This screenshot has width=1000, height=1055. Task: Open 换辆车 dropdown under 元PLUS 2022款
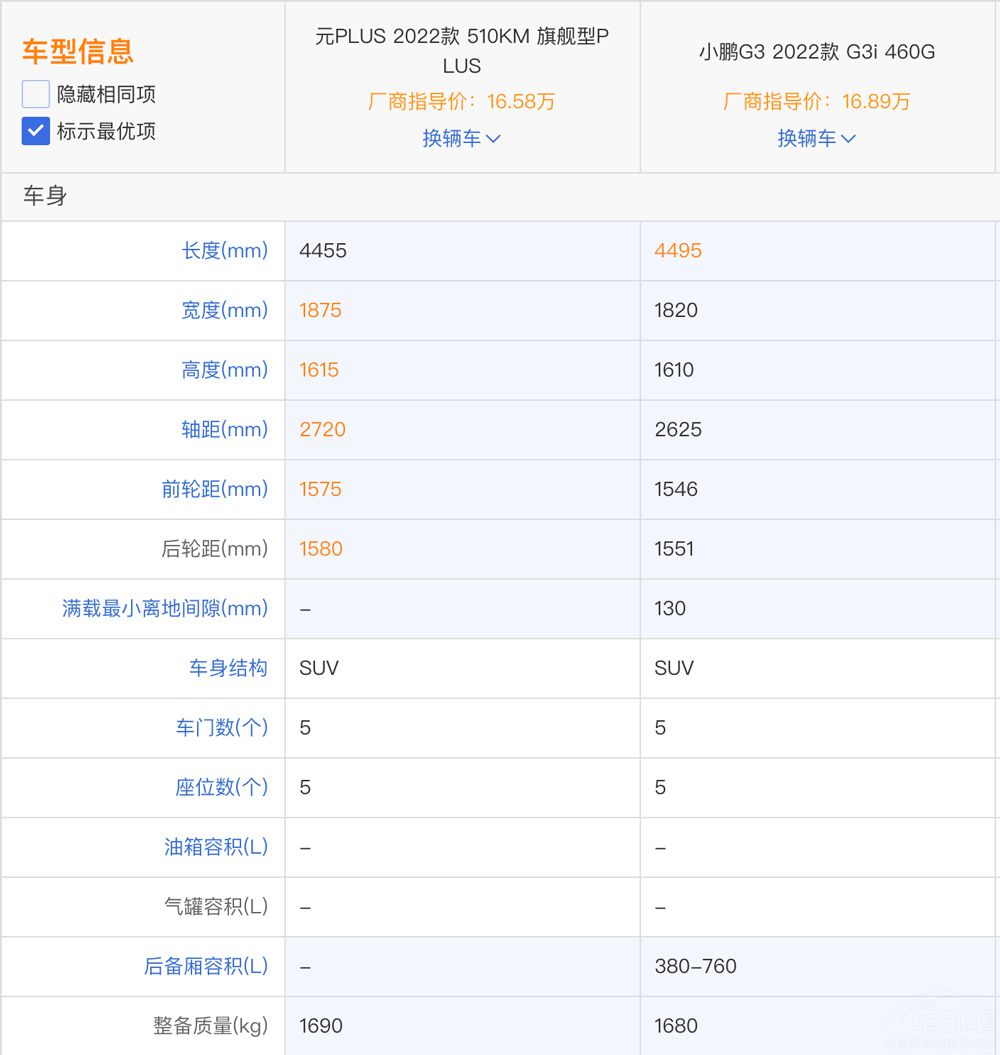(x=461, y=138)
